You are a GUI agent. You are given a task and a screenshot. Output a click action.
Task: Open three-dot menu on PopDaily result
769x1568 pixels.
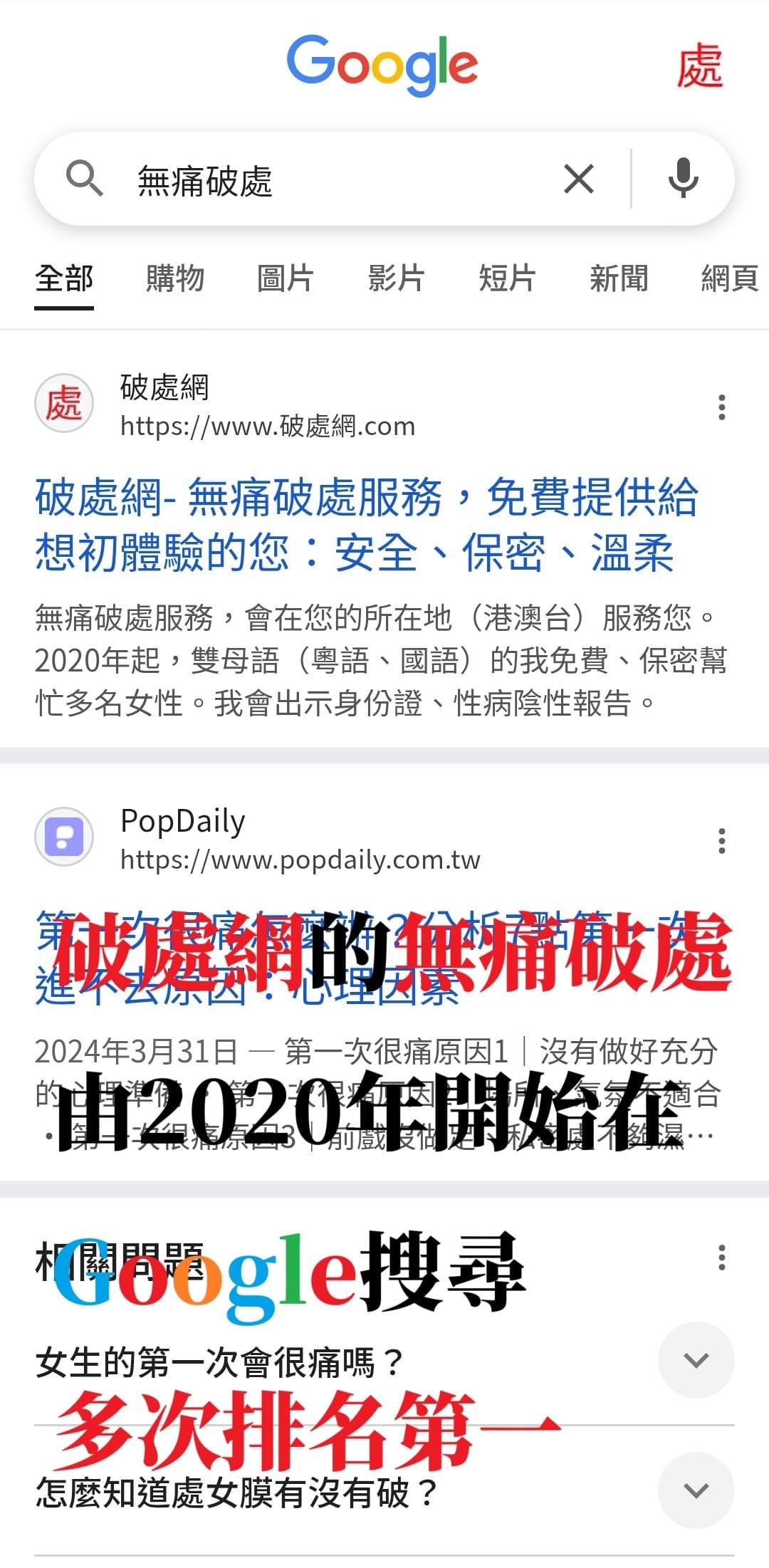720,840
